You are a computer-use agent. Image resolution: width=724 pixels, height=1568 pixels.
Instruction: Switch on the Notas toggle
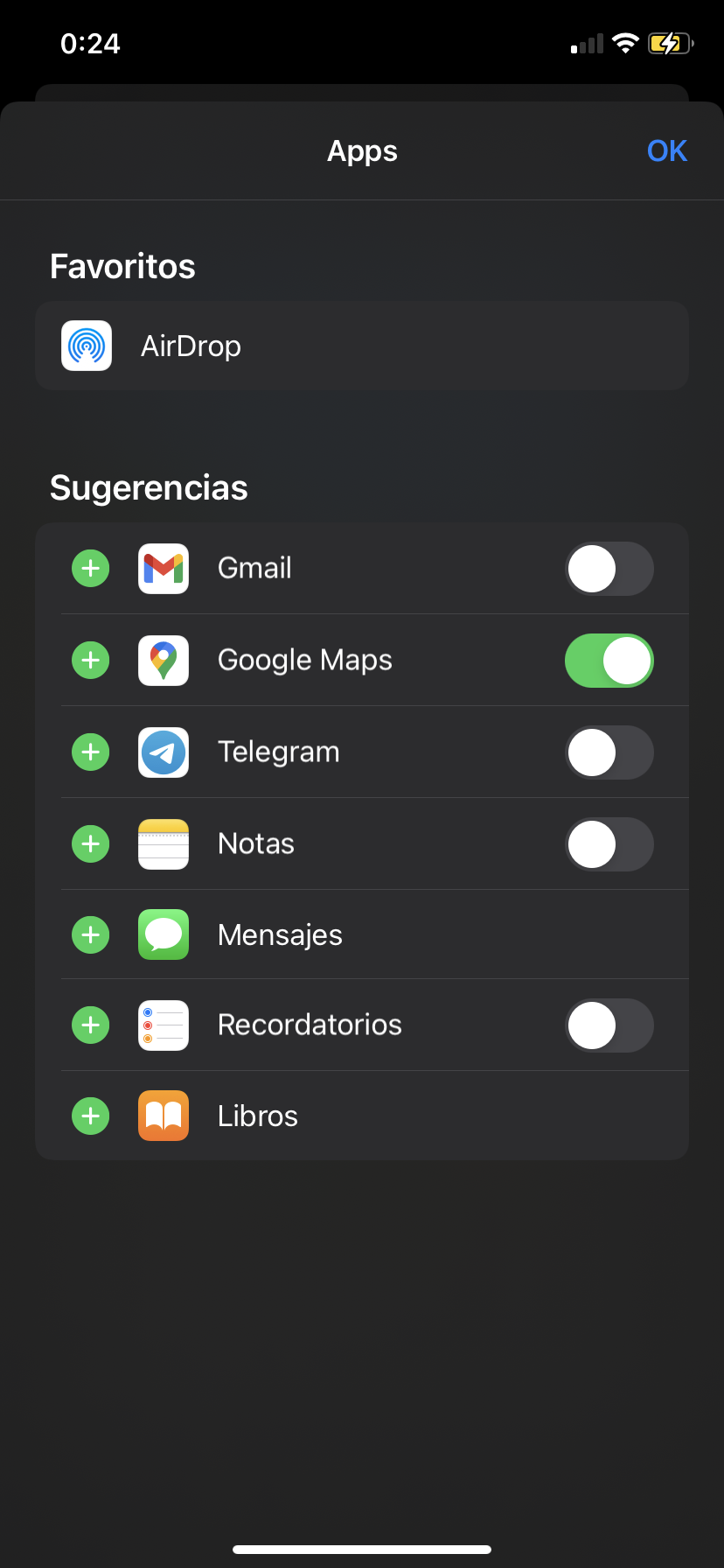coord(609,844)
